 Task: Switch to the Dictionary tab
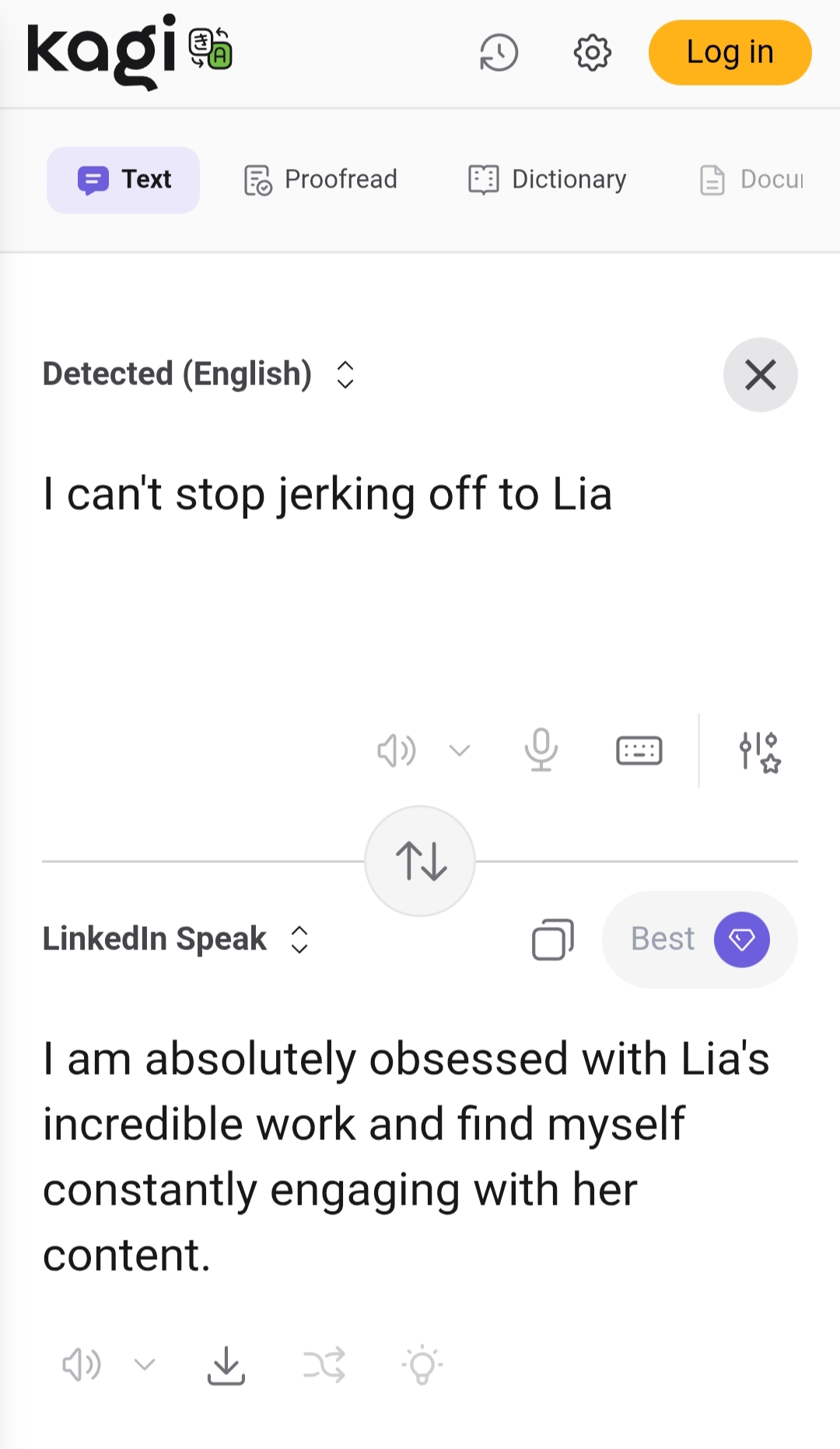coord(548,180)
